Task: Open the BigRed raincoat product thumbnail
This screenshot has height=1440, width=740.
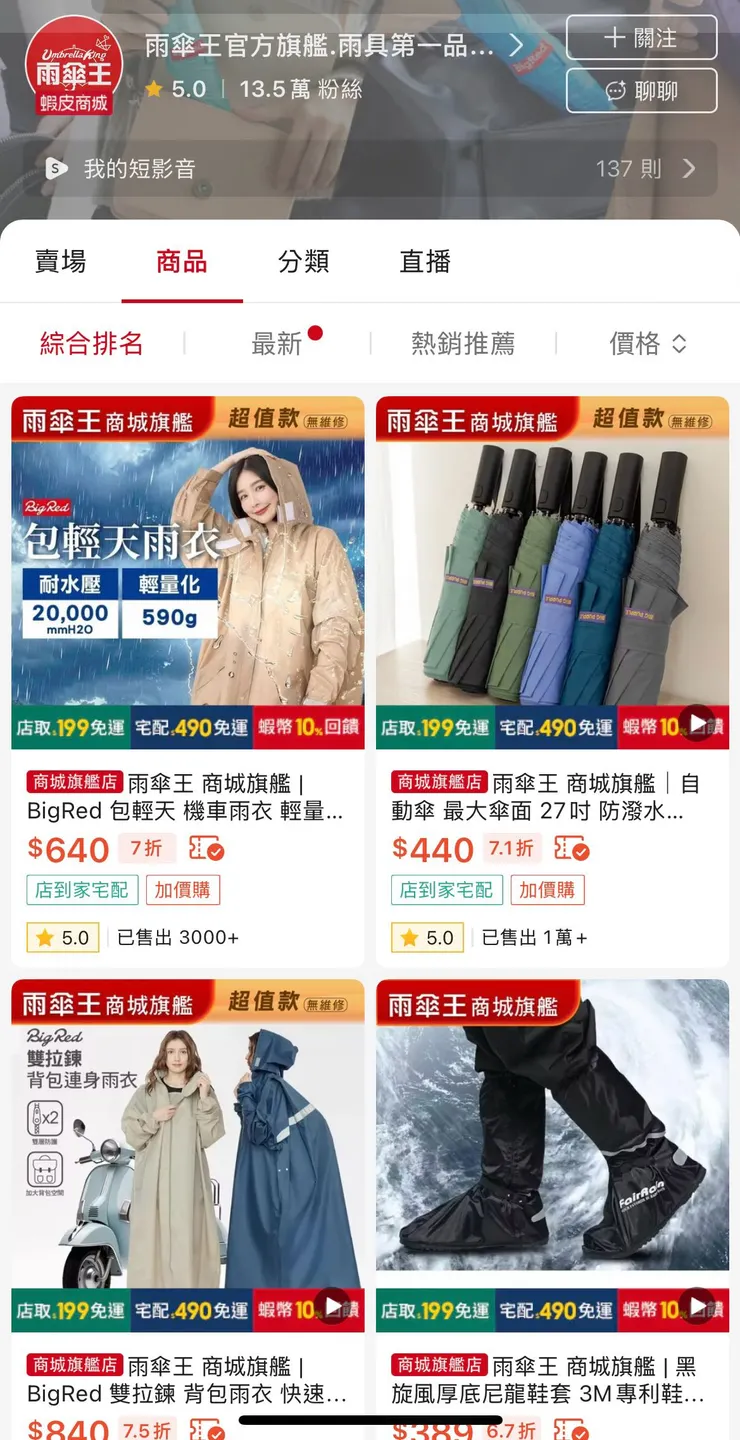Action: click(189, 571)
